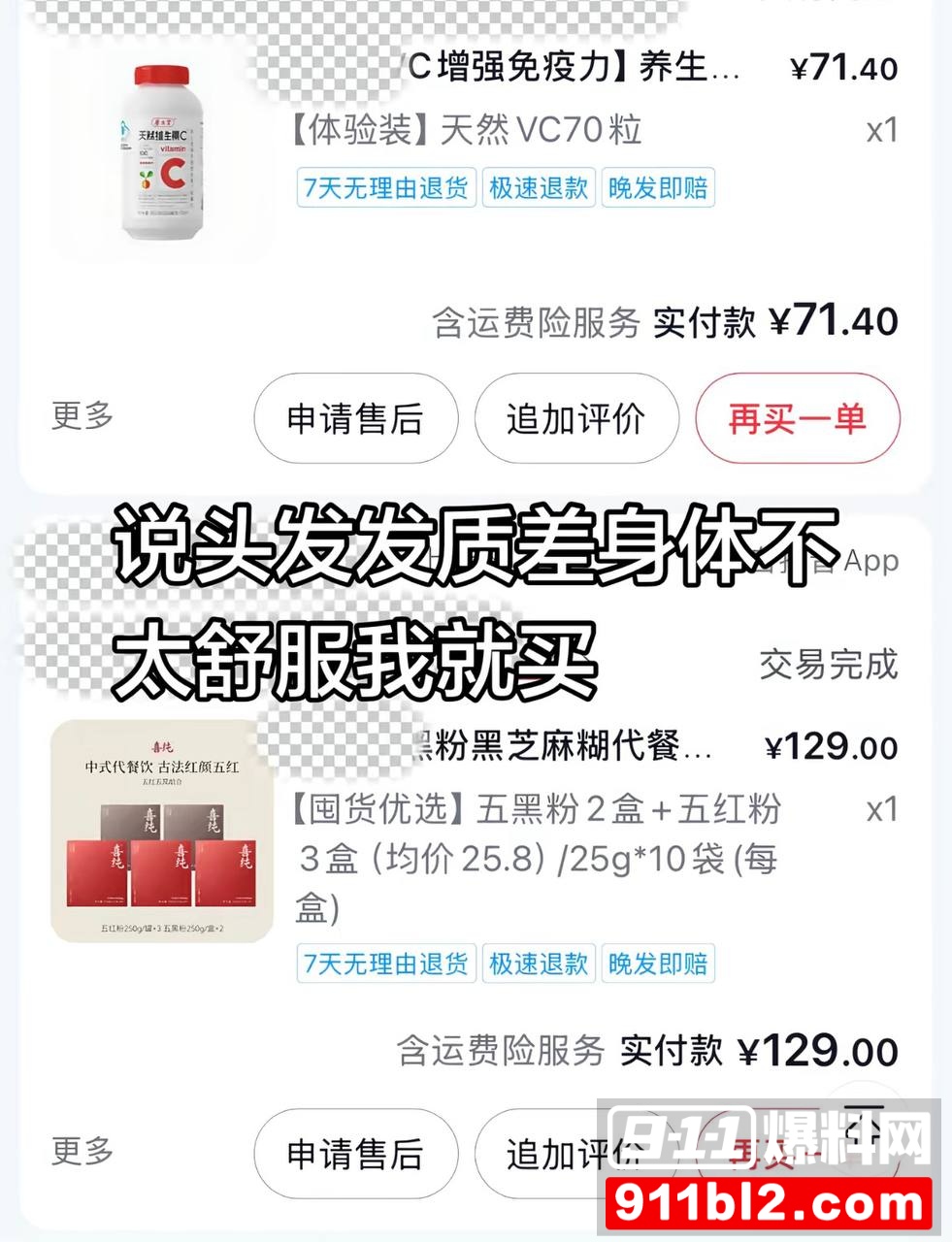
Task: Click 追加评价 on the first order
Action: point(576,419)
